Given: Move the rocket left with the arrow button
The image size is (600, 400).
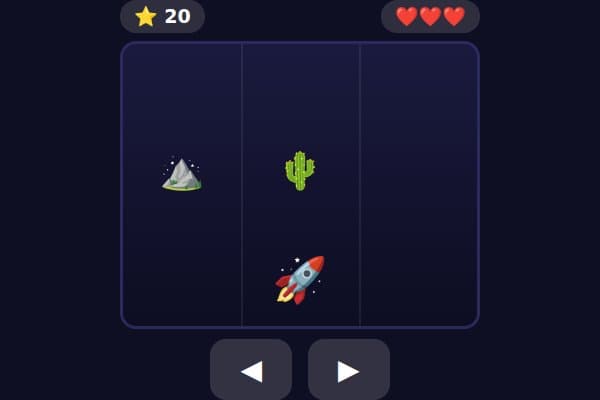Looking at the screenshot, I should pyautogui.click(x=251, y=370).
